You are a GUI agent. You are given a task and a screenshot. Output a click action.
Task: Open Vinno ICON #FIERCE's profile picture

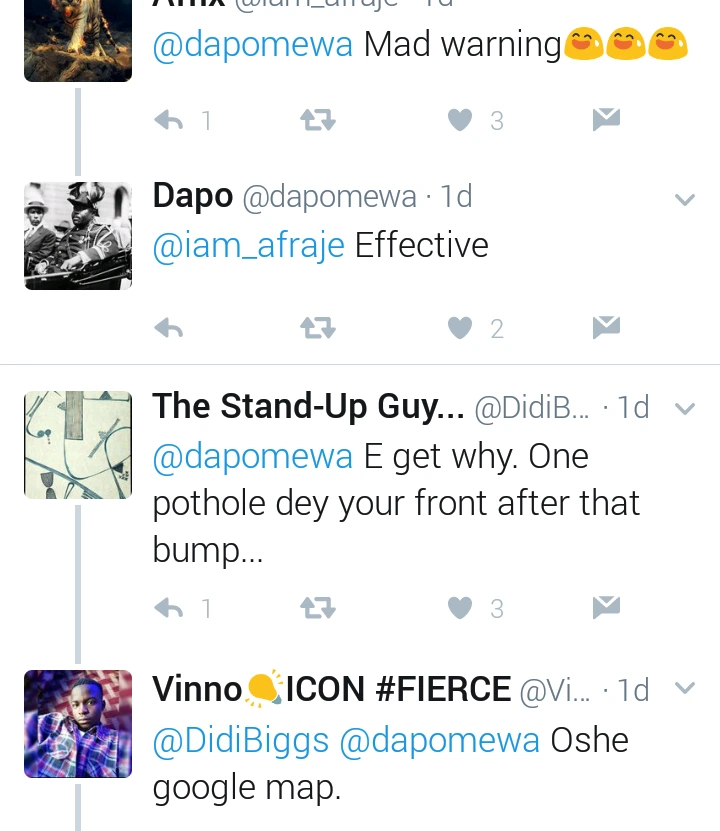click(78, 724)
